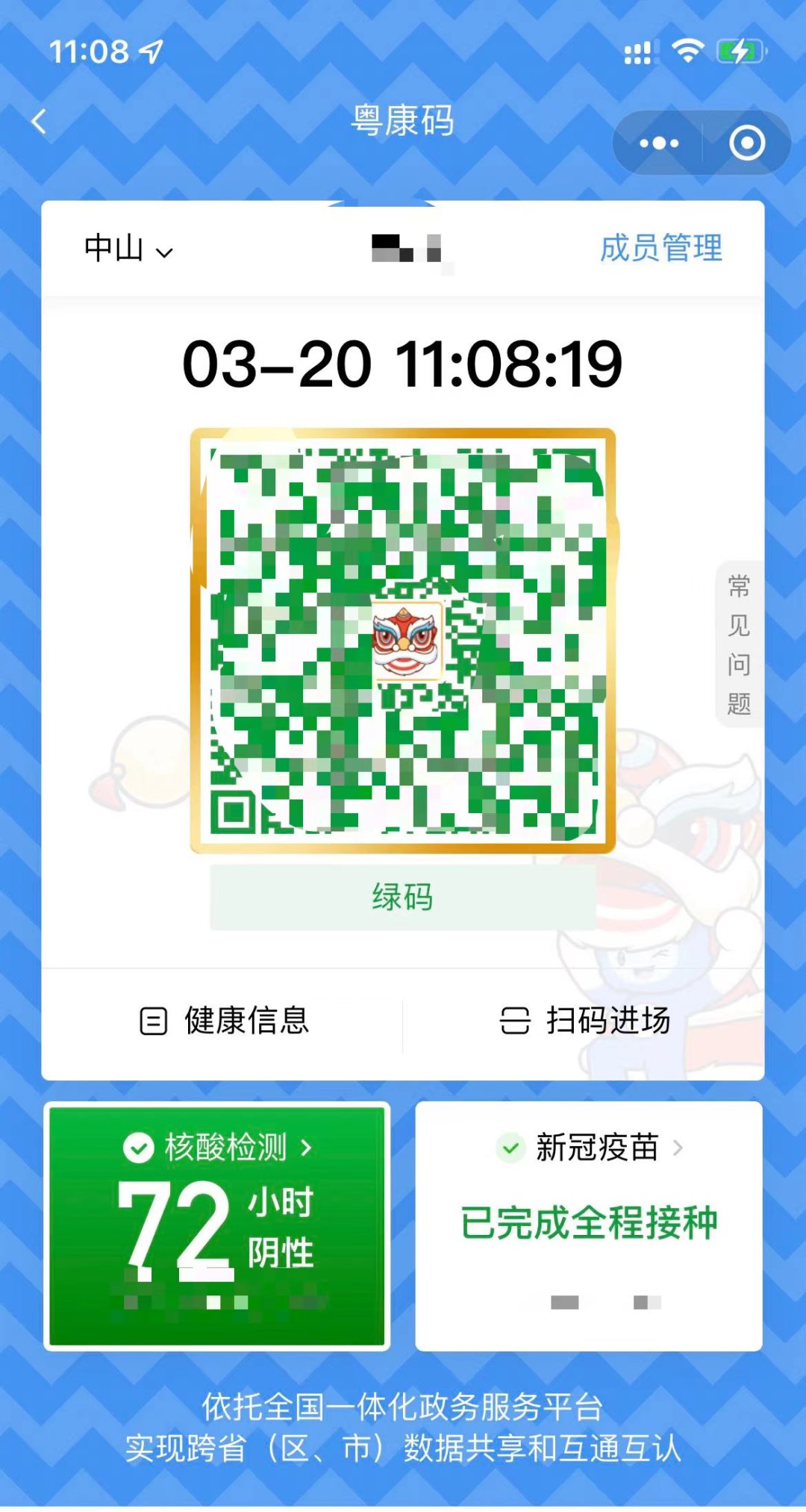The image size is (806, 1512).
Task: Open 常见问题 FAQ side tab
Action: [x=738, y=644]
